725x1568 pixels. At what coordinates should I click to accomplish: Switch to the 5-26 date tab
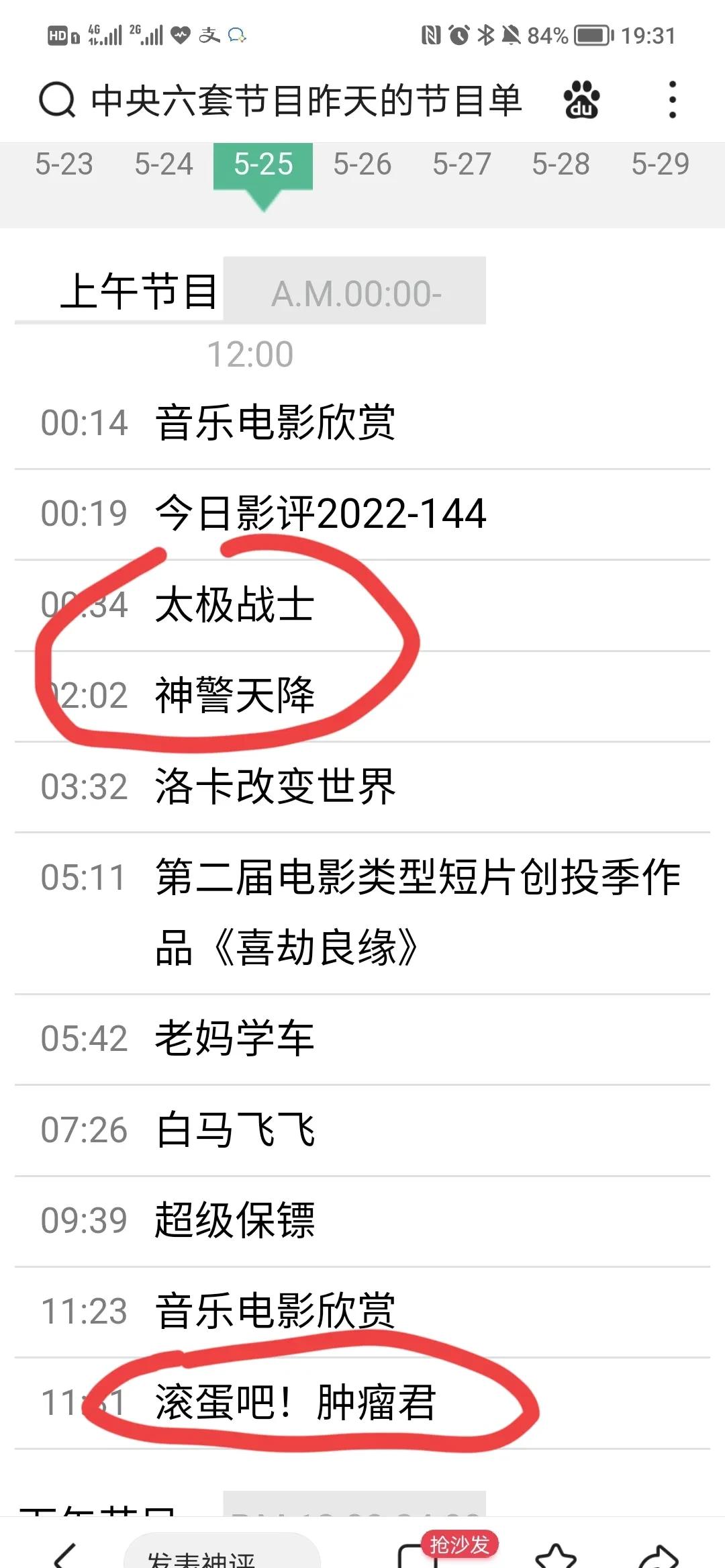click(362, 164)
